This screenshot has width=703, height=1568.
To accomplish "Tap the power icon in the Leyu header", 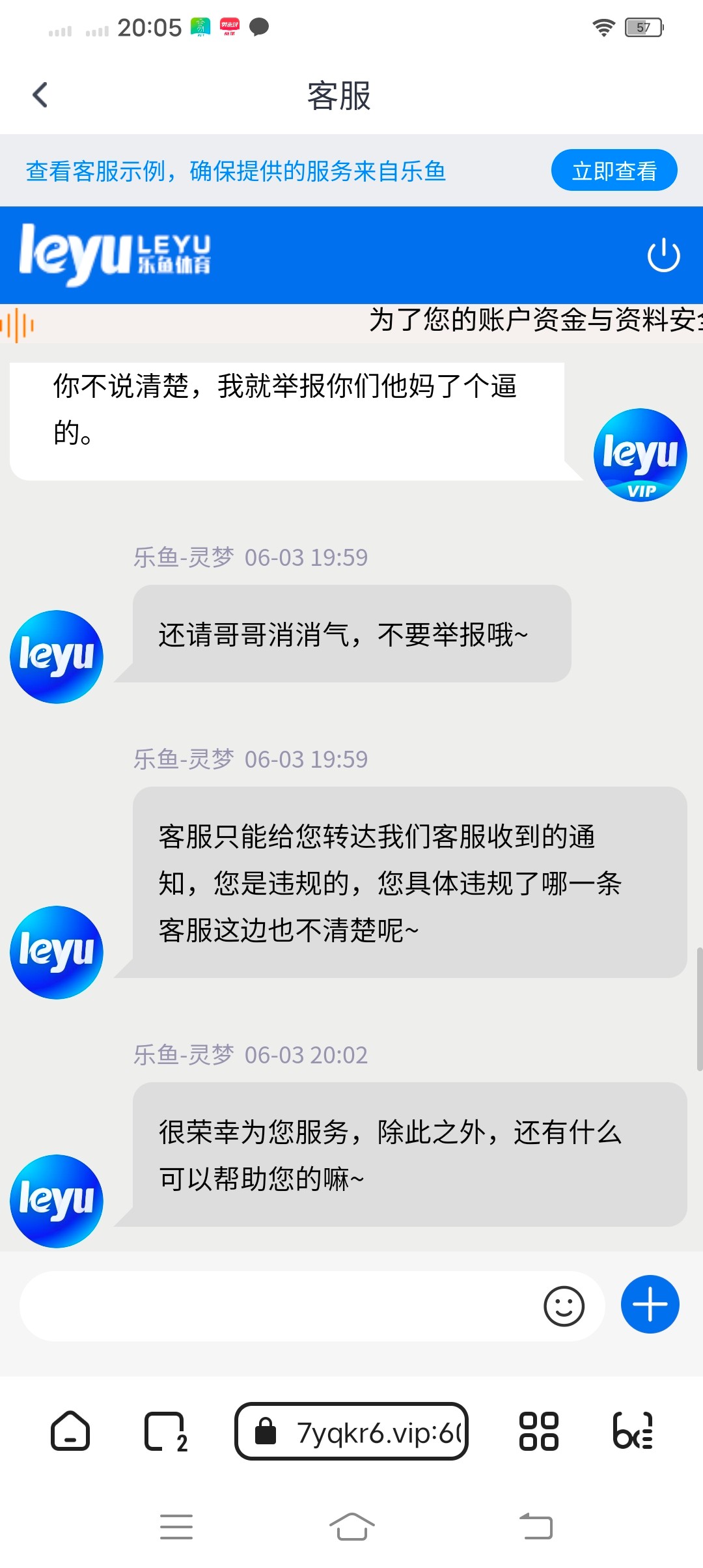I will [x=663, y=255].
